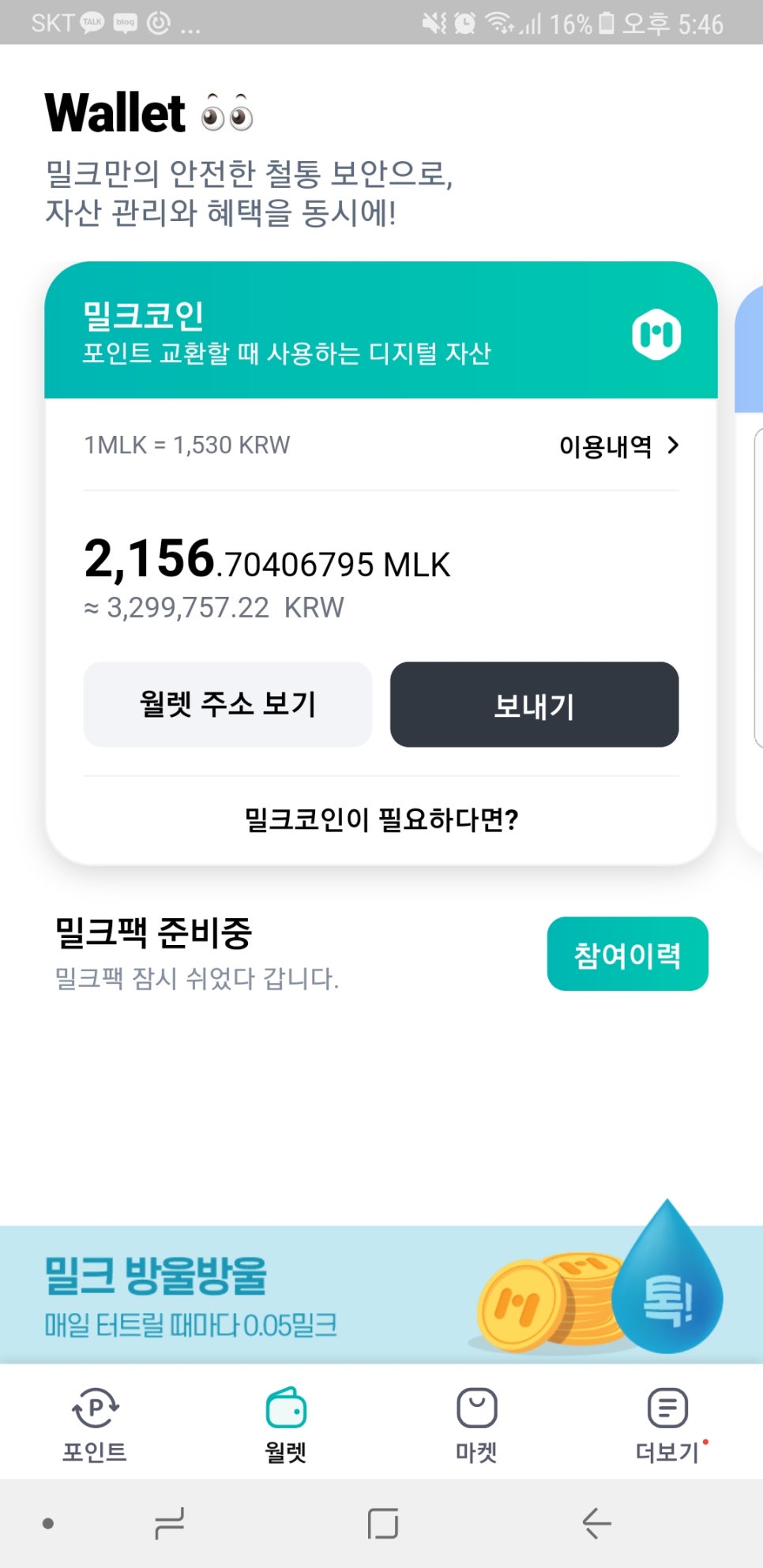Screen dimensions: 763x1568
Task: Open the recent apps view
Action: coord(170,1523)
